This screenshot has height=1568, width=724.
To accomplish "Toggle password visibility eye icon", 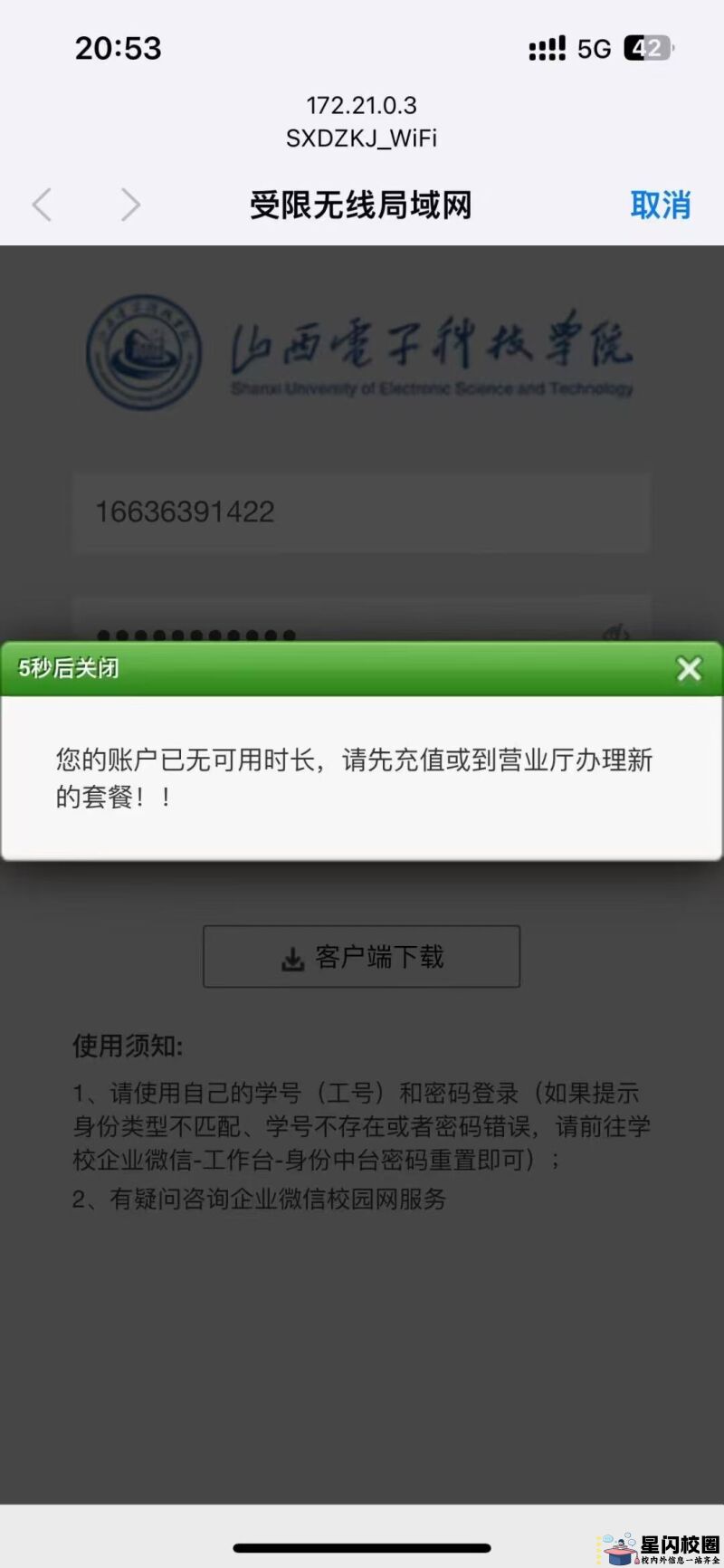I will point(617,631).
